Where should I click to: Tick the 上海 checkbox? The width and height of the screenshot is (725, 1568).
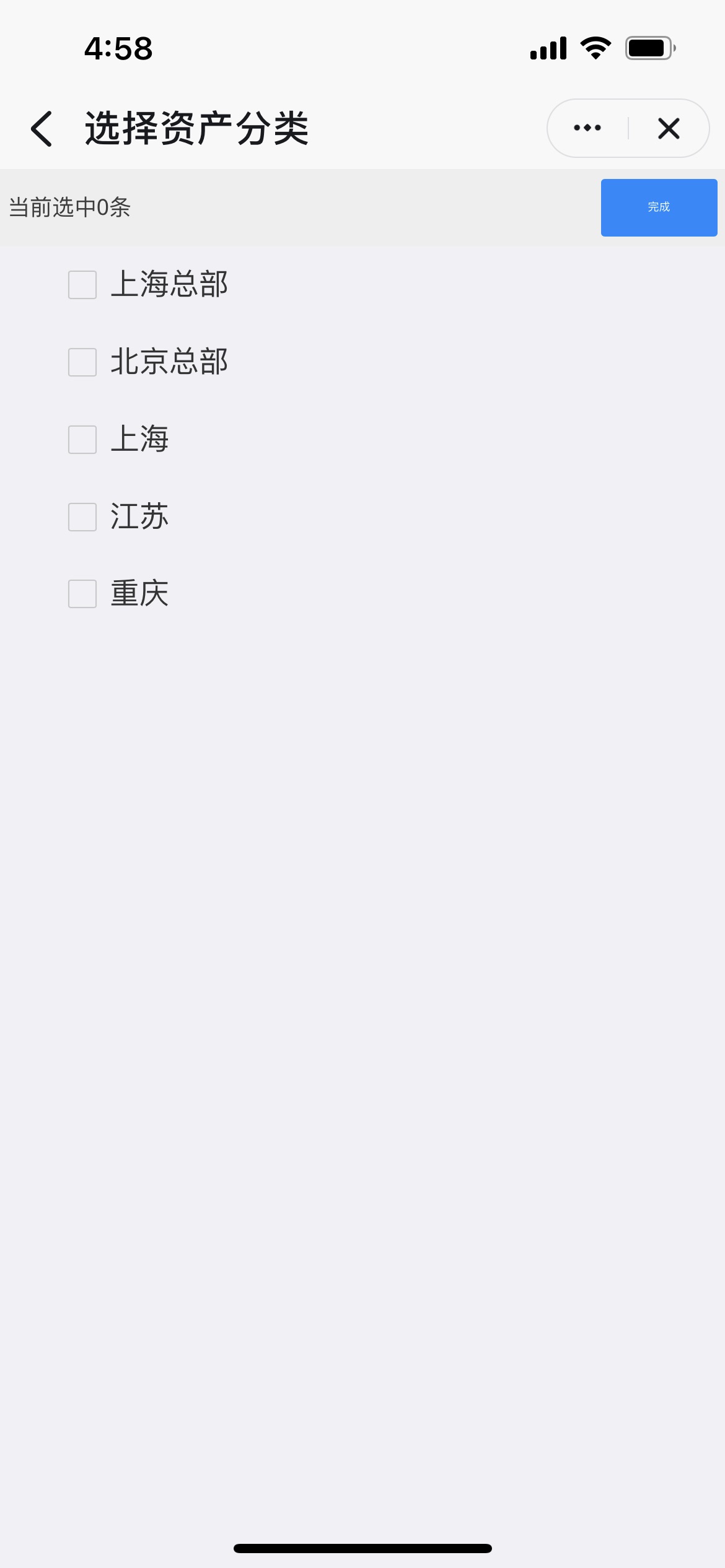[x=82, y=440]
